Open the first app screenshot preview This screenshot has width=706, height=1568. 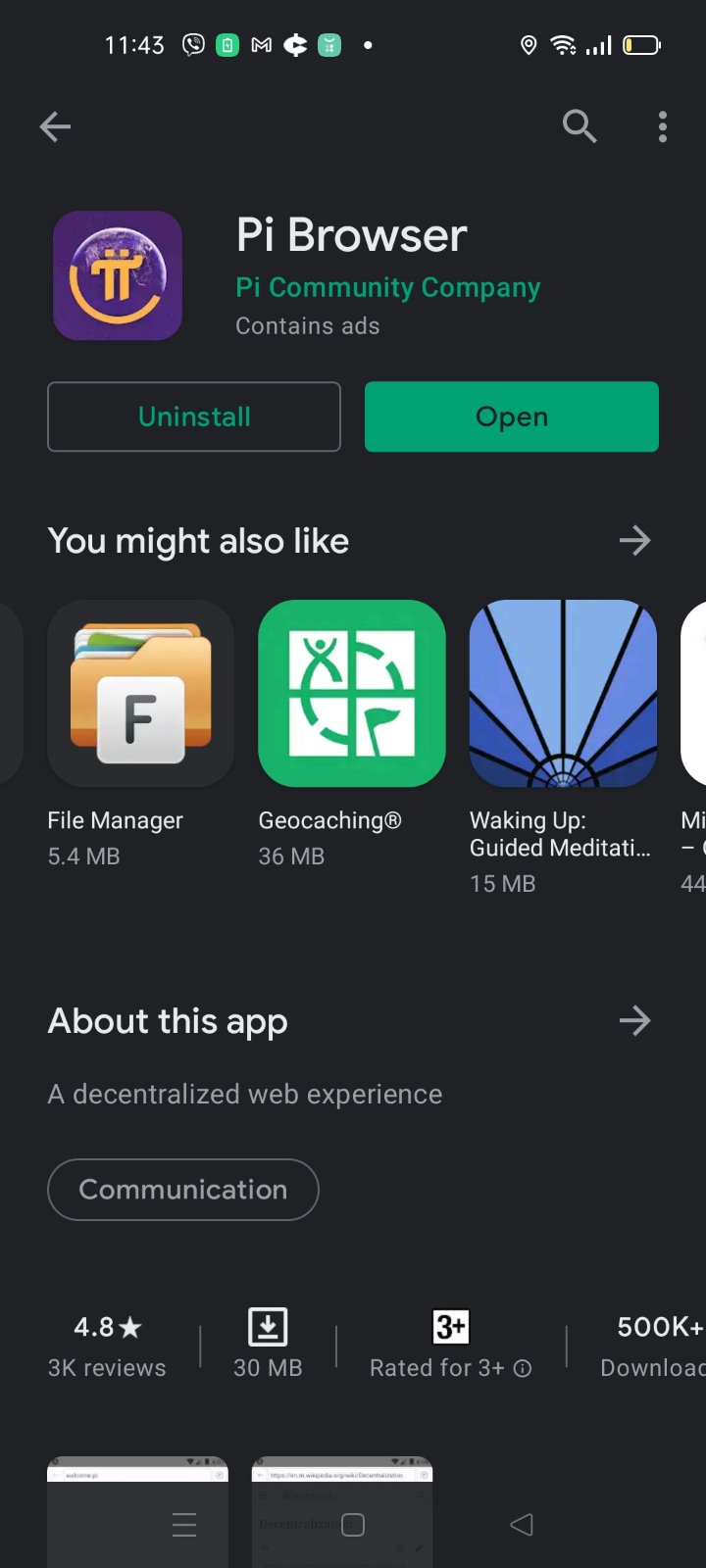(137, 1512)
